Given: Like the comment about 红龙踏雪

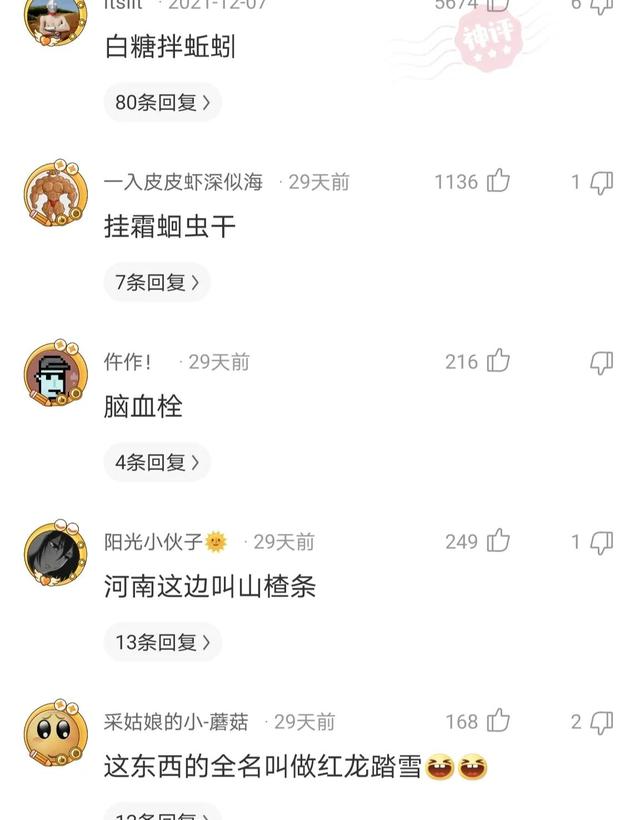Looking at the screenshot, I should point(498,721).
